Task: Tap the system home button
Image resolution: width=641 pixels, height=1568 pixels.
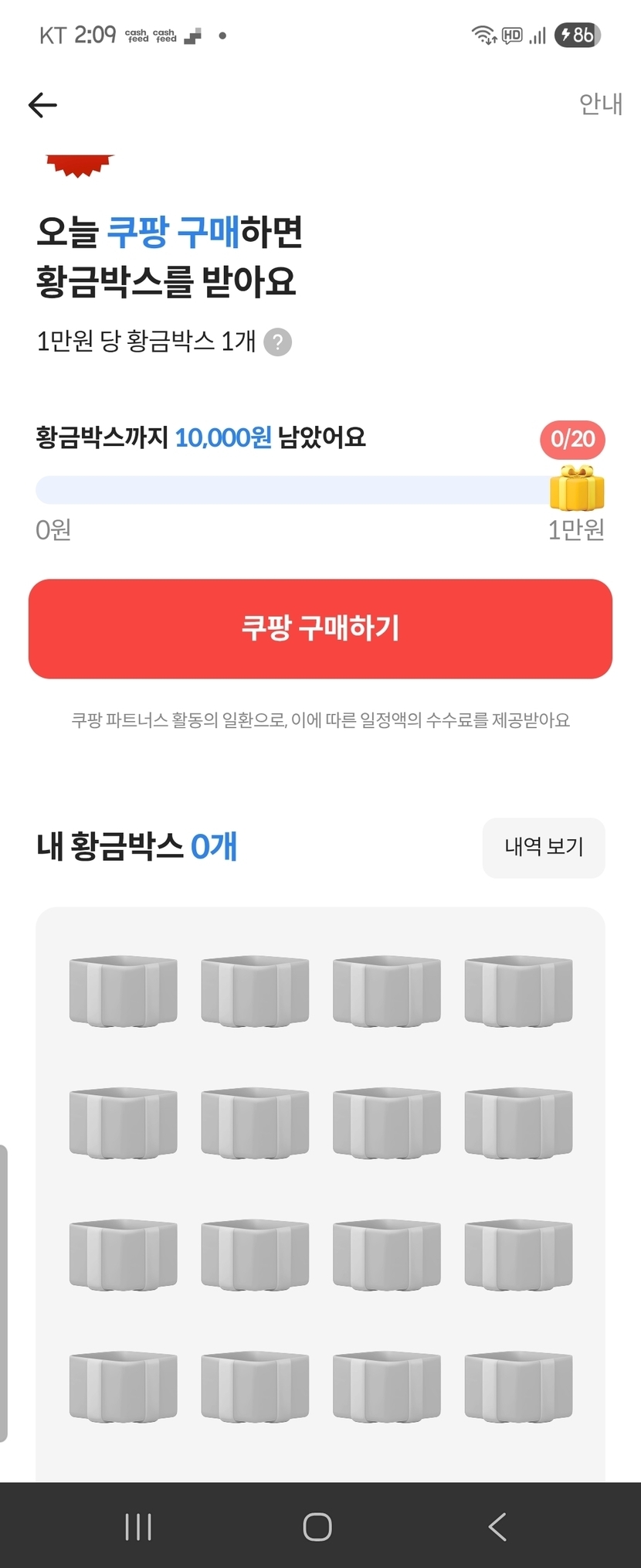Action: pos(317,1526)
